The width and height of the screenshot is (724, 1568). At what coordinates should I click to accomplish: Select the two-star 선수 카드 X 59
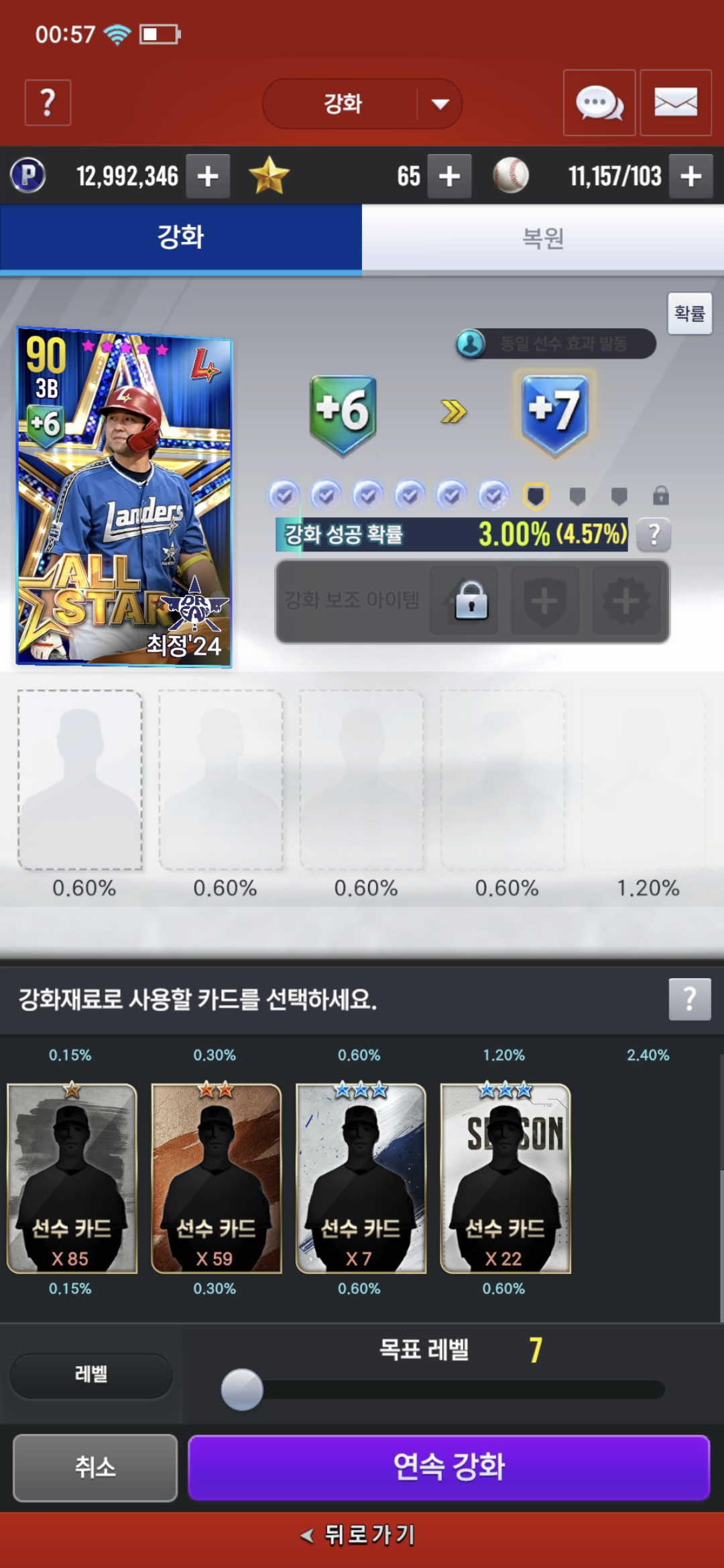click(216, 1178)
